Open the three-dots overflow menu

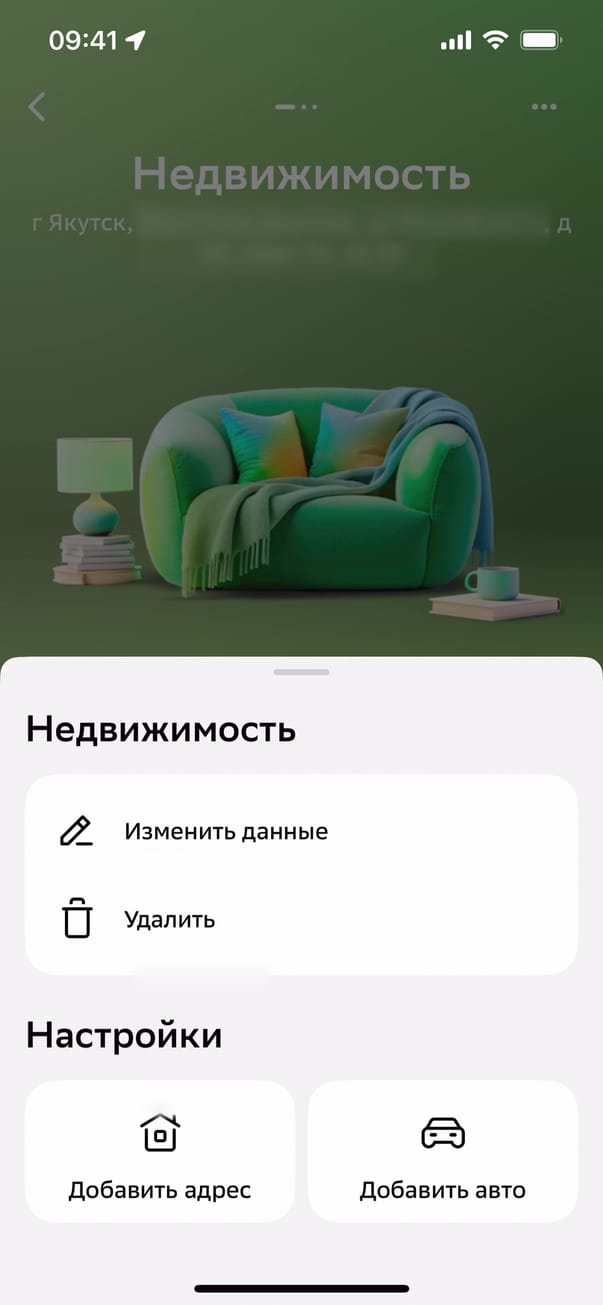[x=544, y=106]
